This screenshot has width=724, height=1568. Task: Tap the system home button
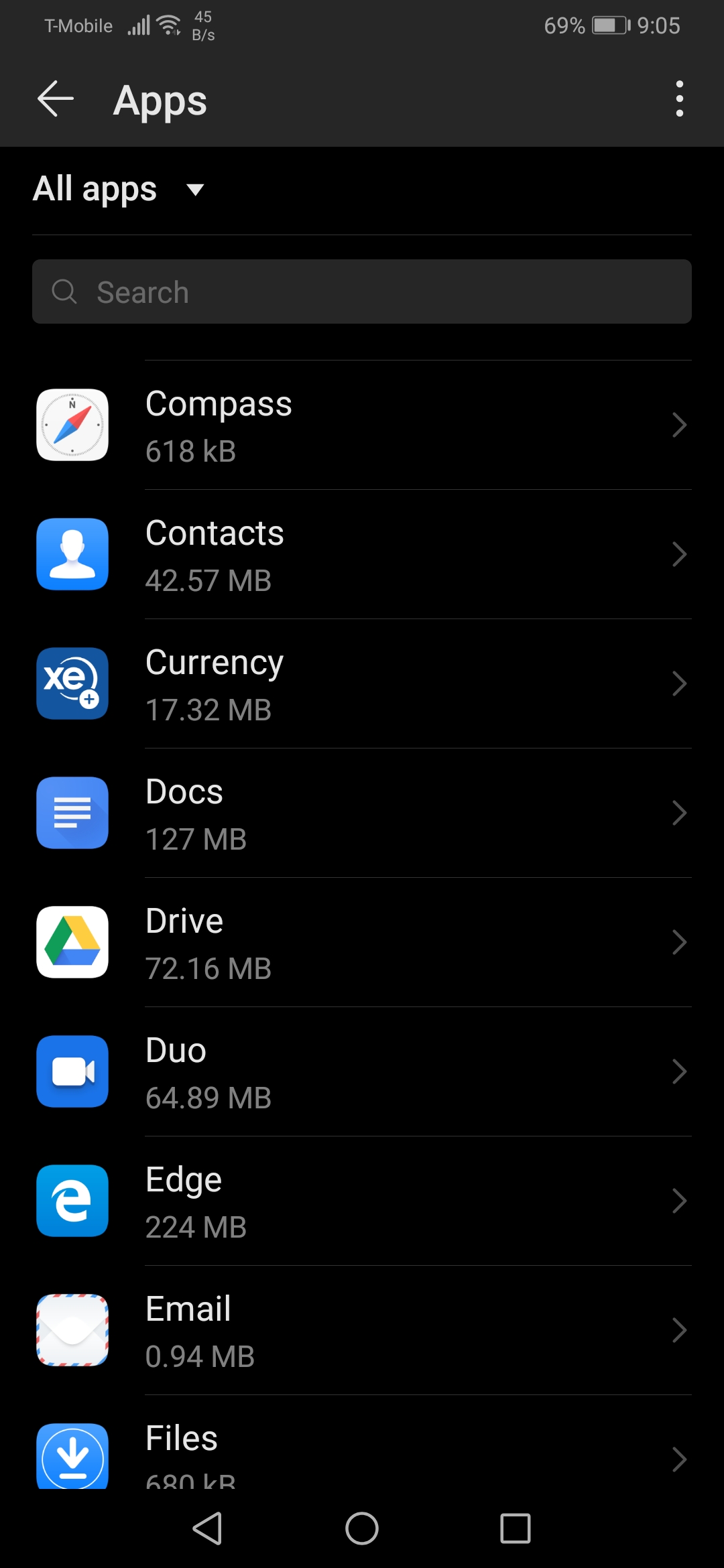click(362, 1528)
